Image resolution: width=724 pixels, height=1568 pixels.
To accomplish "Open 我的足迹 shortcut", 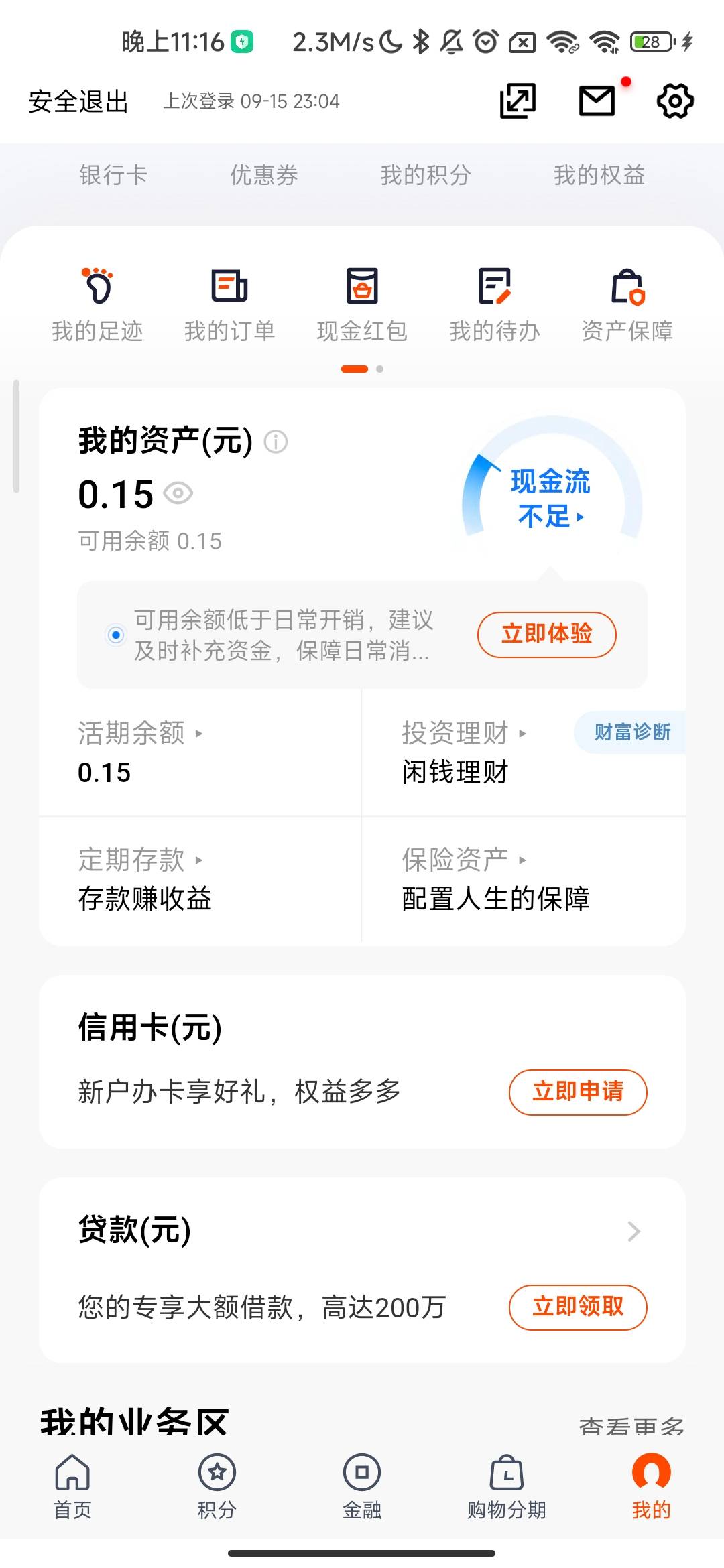I will pyautogui.click(x=98, y=305).
